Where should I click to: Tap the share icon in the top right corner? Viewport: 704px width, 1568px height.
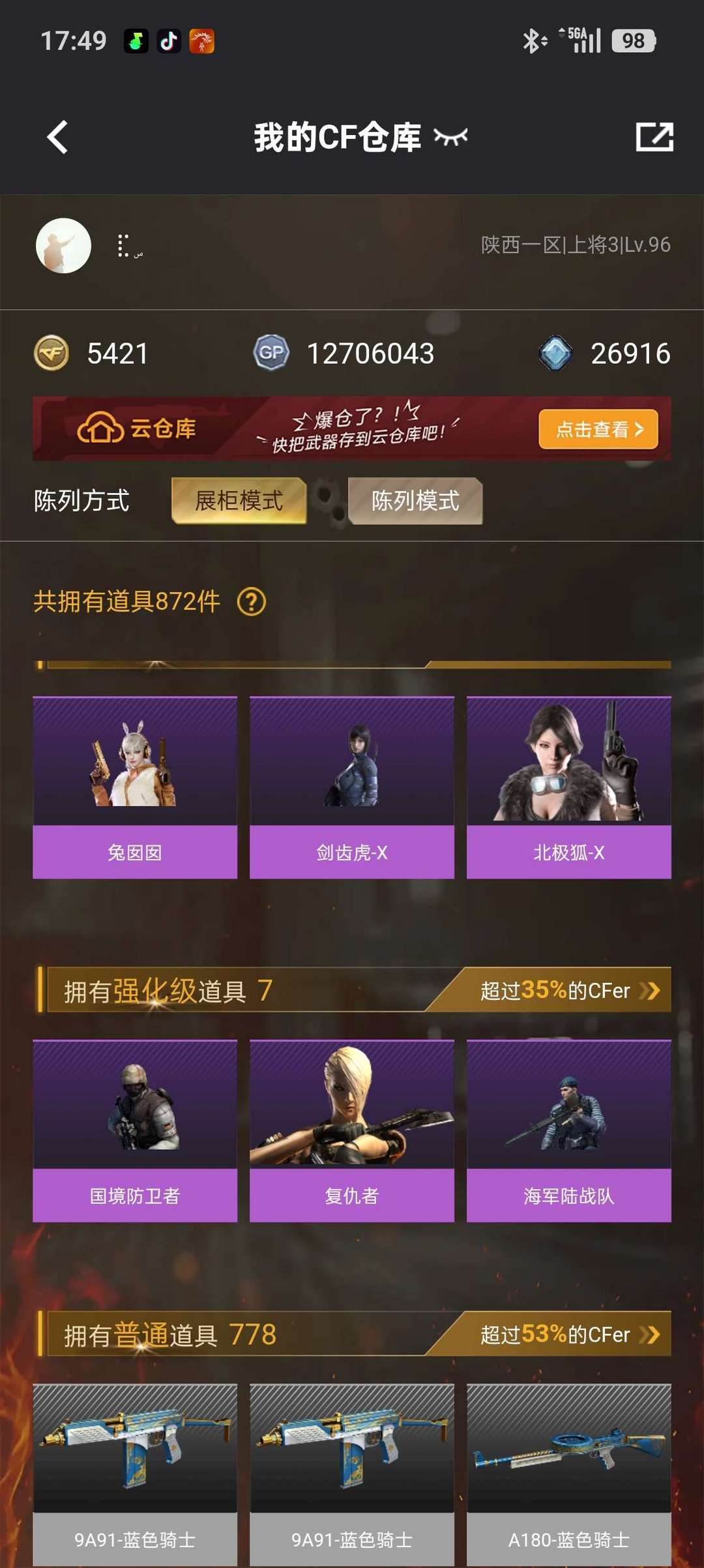655,137
